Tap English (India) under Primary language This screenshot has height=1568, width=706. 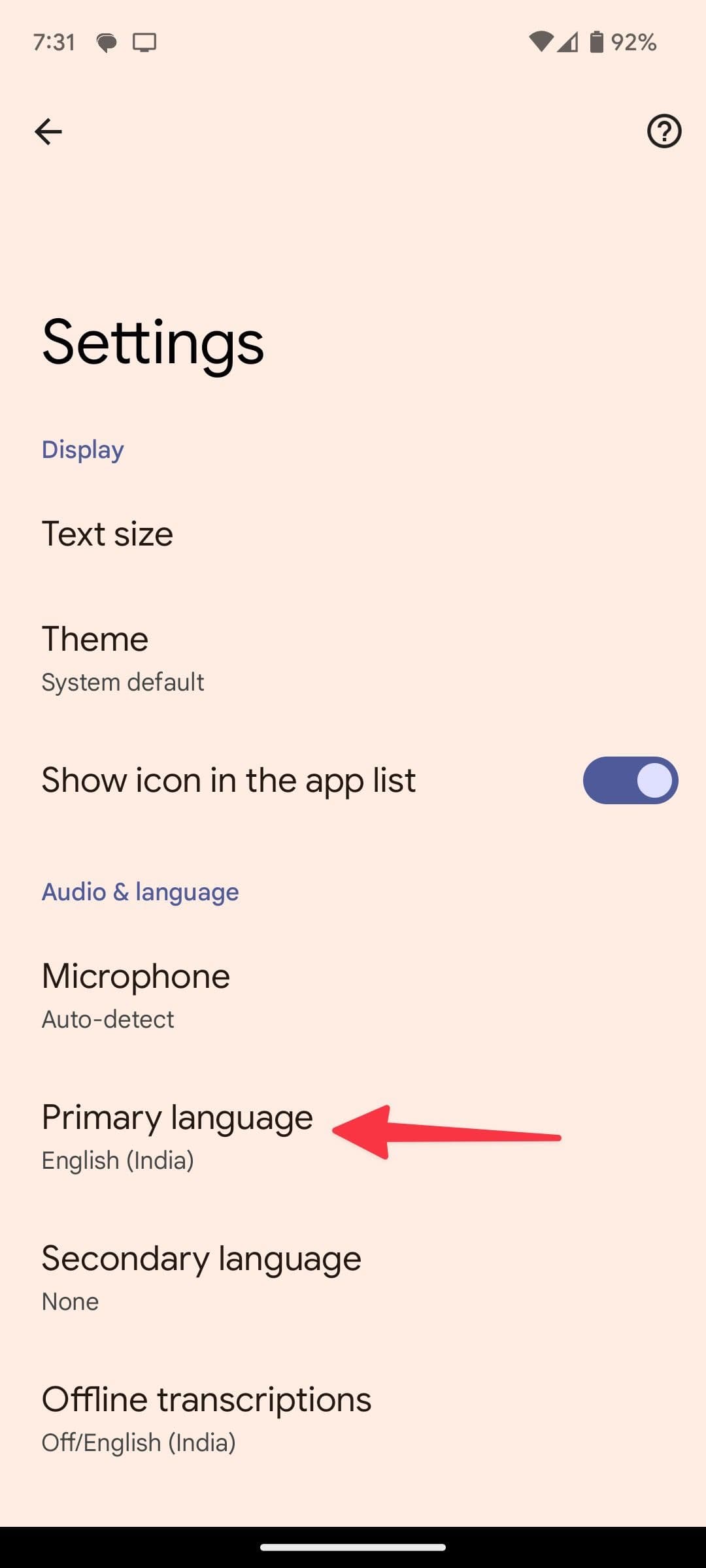pos(117,1159)
